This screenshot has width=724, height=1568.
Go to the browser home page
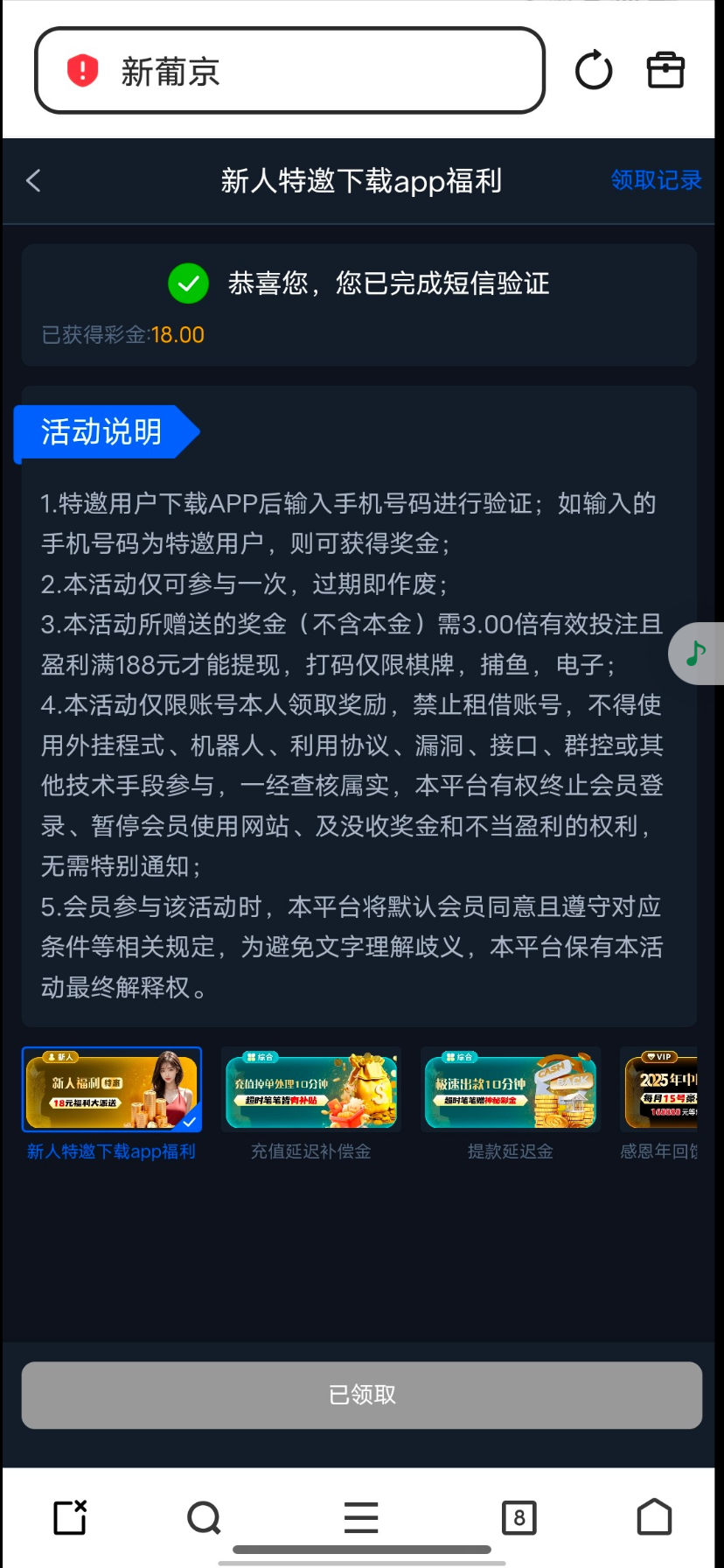pos(654,1517)
